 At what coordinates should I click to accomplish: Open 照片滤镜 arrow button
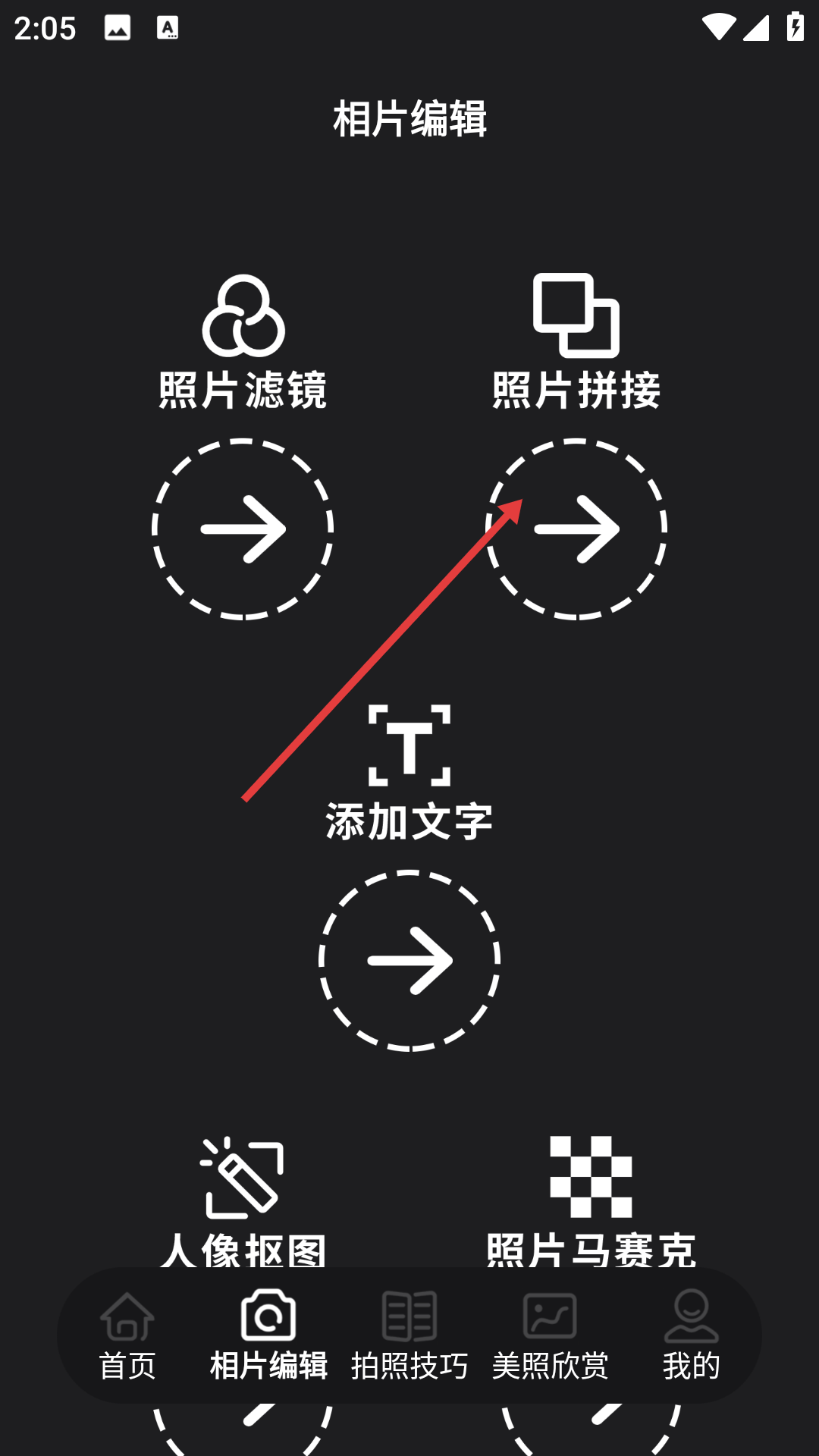click(x=243, y=529)
